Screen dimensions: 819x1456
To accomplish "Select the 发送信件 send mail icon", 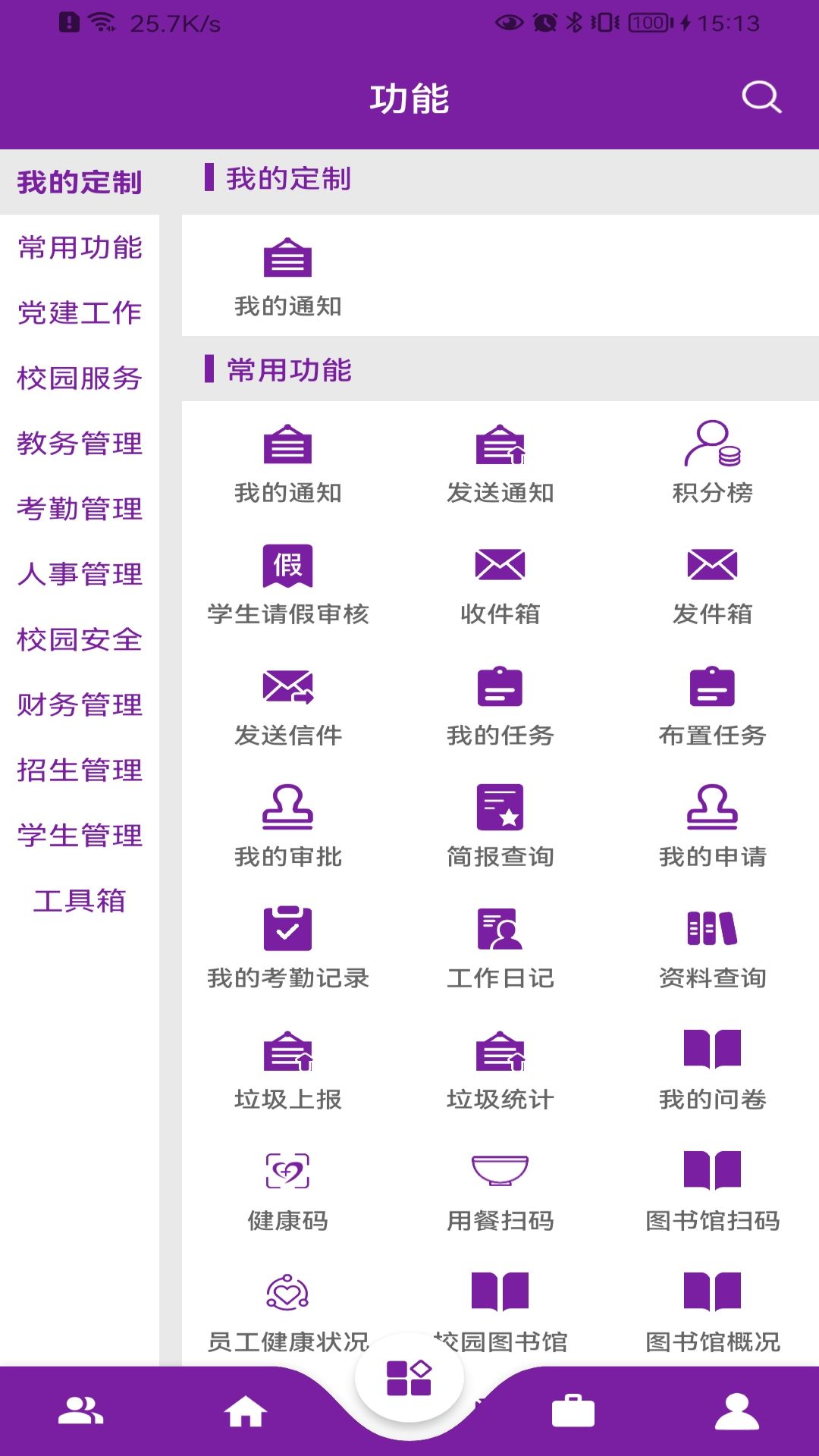I will [x=288, y=689].
